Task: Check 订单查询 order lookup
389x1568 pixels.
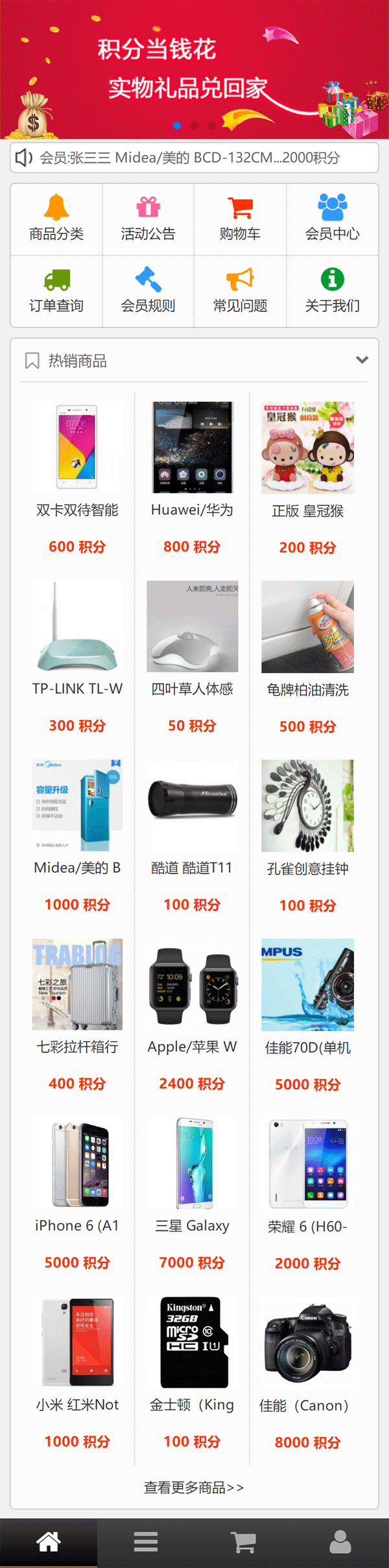Action: pos(56,291)
